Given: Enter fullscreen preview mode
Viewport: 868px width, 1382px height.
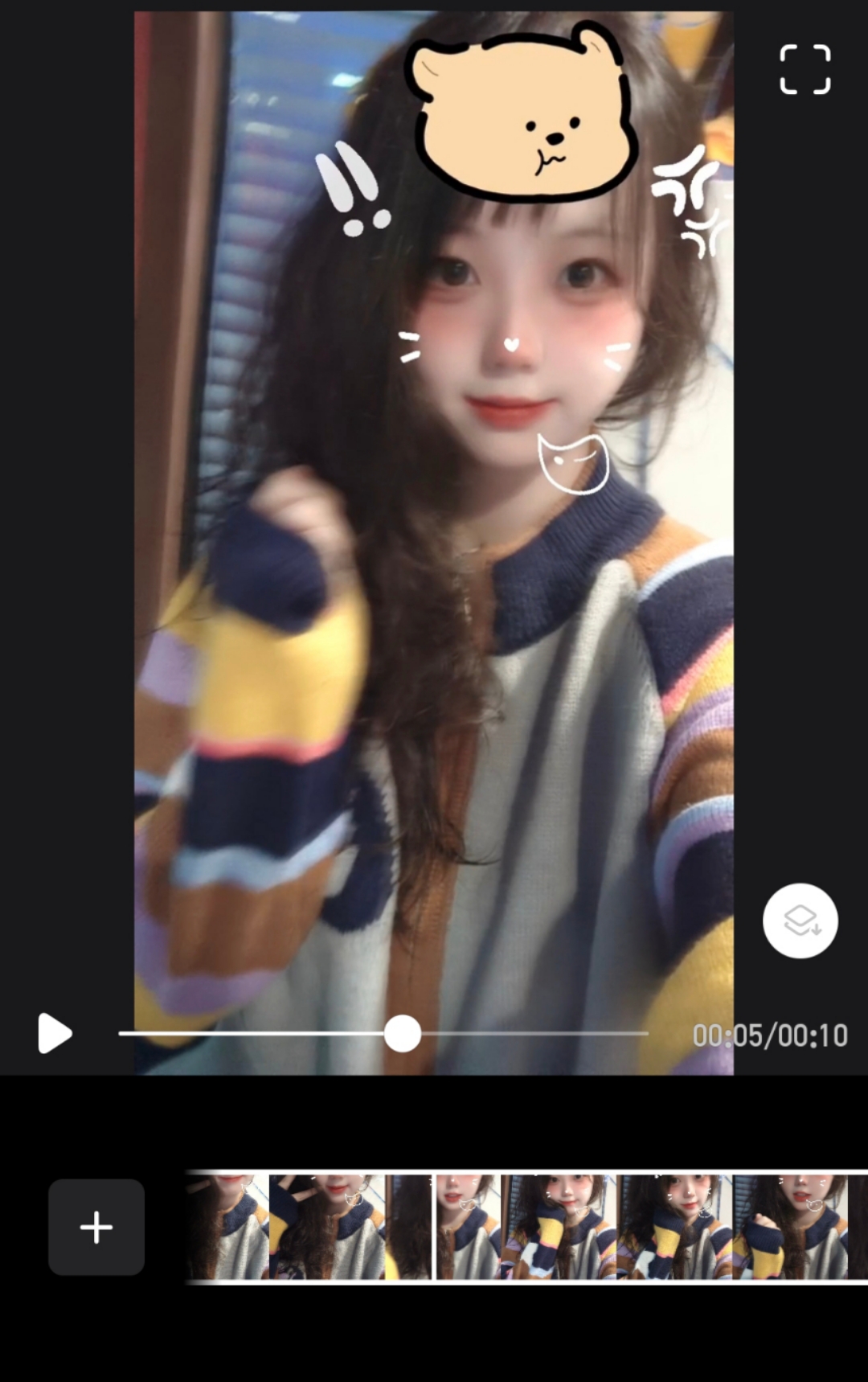Looking at the screenshot, I should (805, 69).
